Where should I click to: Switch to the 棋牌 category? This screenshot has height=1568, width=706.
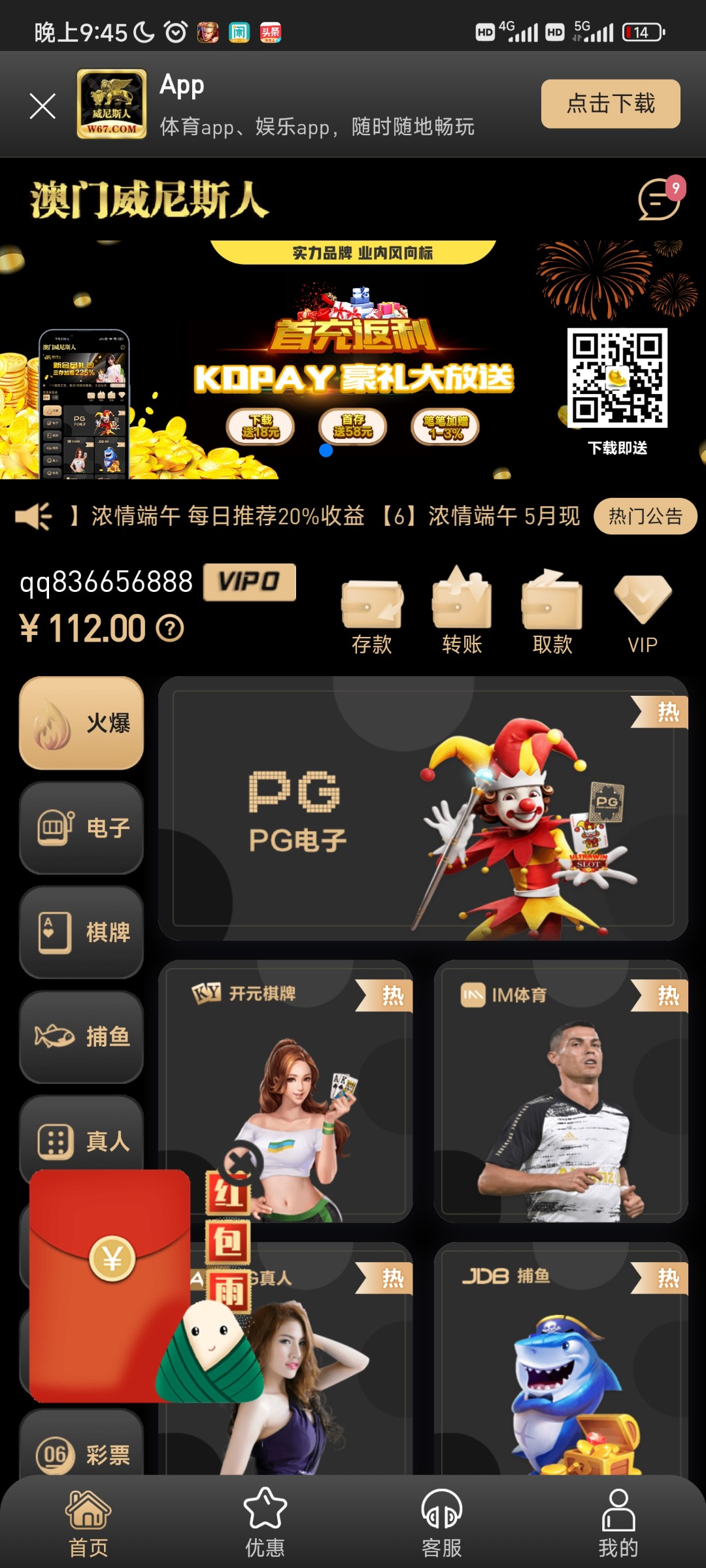[x=82, y=932]
